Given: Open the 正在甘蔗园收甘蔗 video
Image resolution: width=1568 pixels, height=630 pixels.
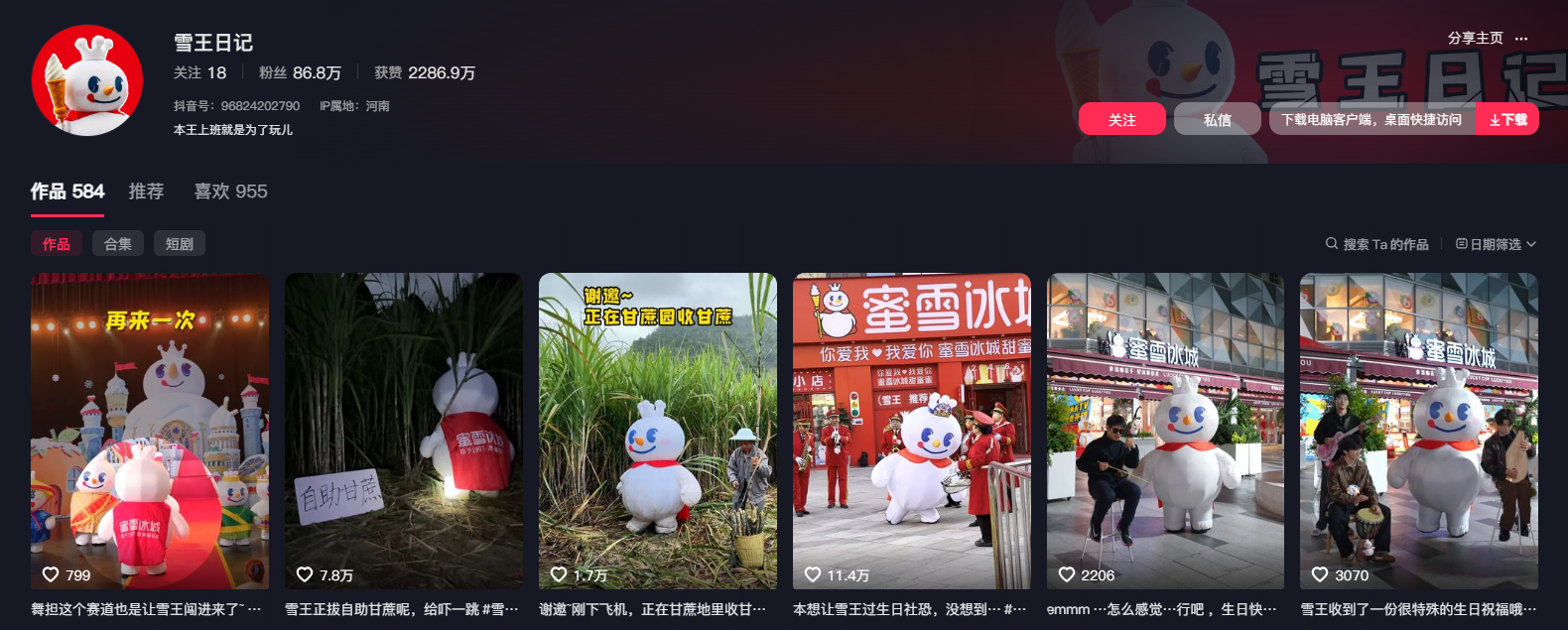Looking at the screenshot, I should (x=658, y=431).
